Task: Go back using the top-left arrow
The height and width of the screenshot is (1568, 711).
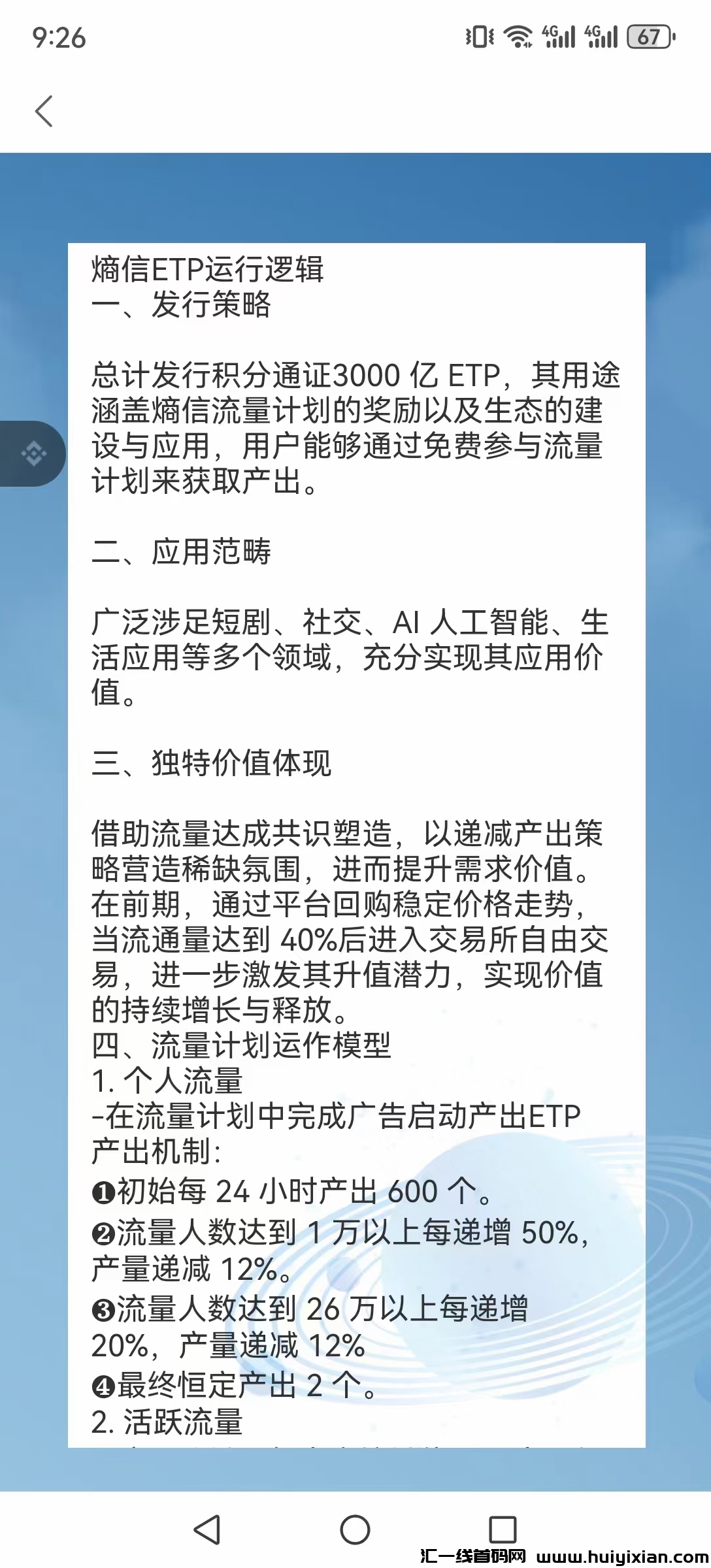Action: click(44, 111)
